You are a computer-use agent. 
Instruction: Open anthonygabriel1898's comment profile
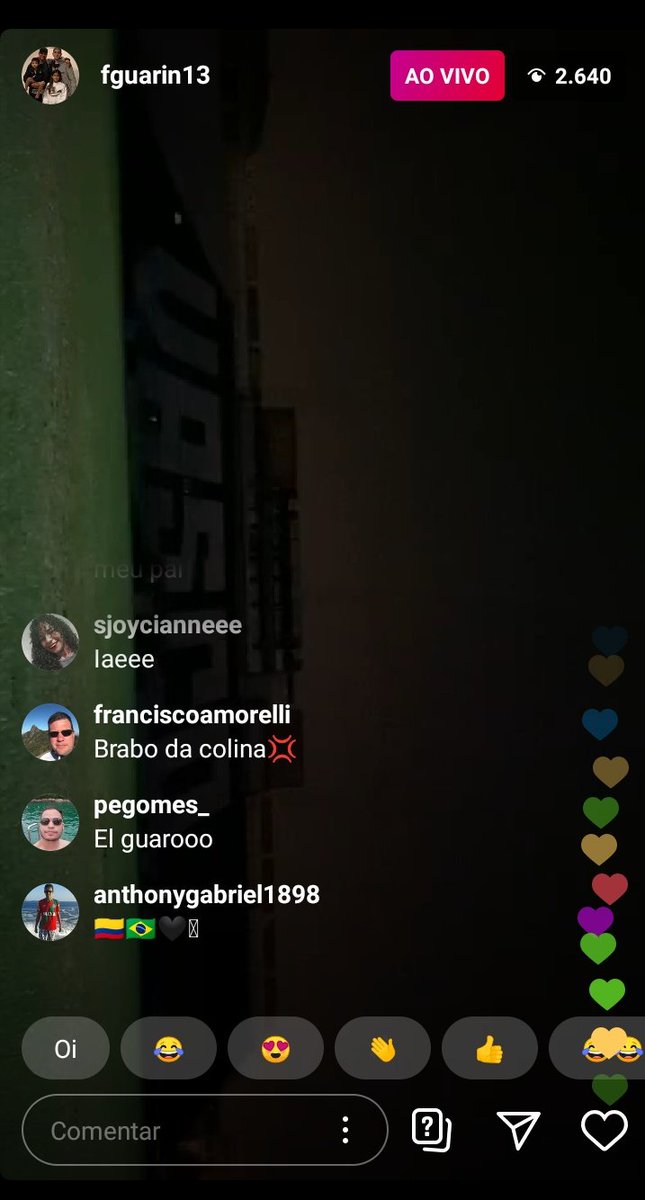coord(50,911)
